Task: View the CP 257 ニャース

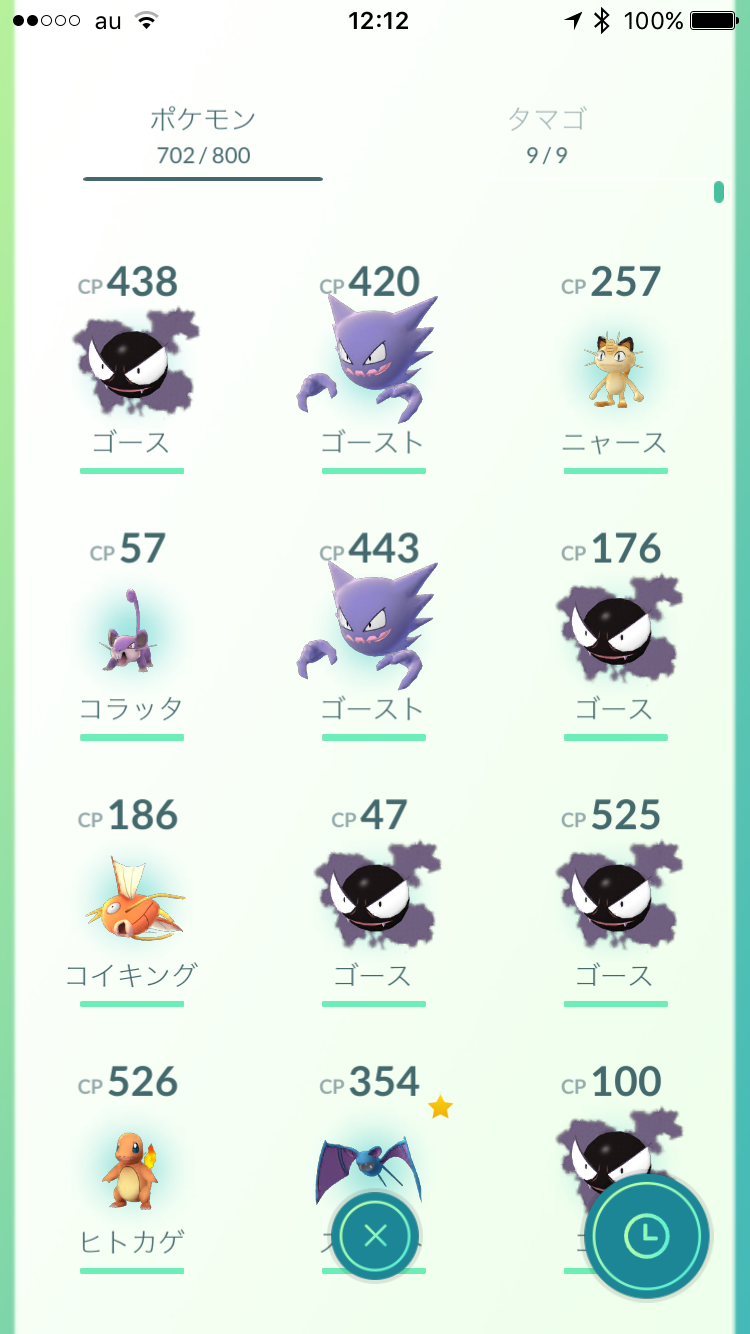Action: tap(614, 367)
